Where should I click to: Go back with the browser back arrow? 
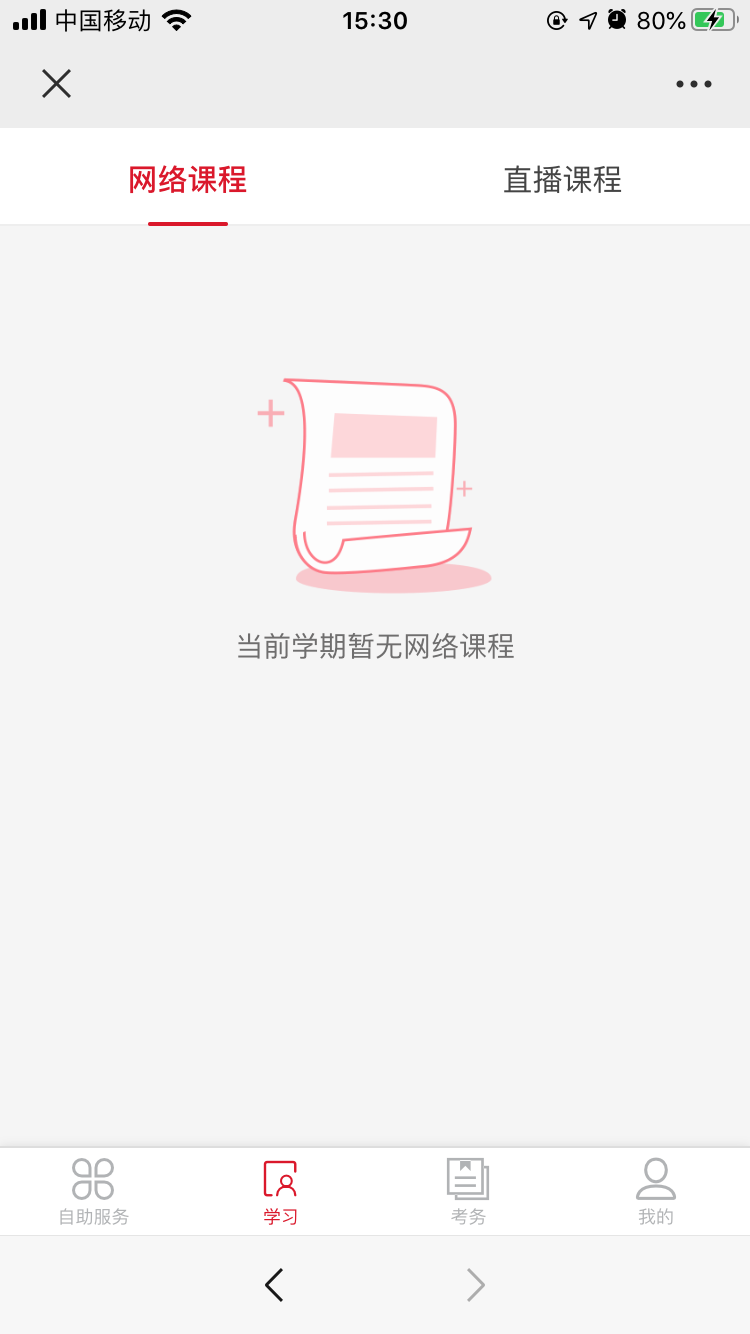coord(274,1285)
